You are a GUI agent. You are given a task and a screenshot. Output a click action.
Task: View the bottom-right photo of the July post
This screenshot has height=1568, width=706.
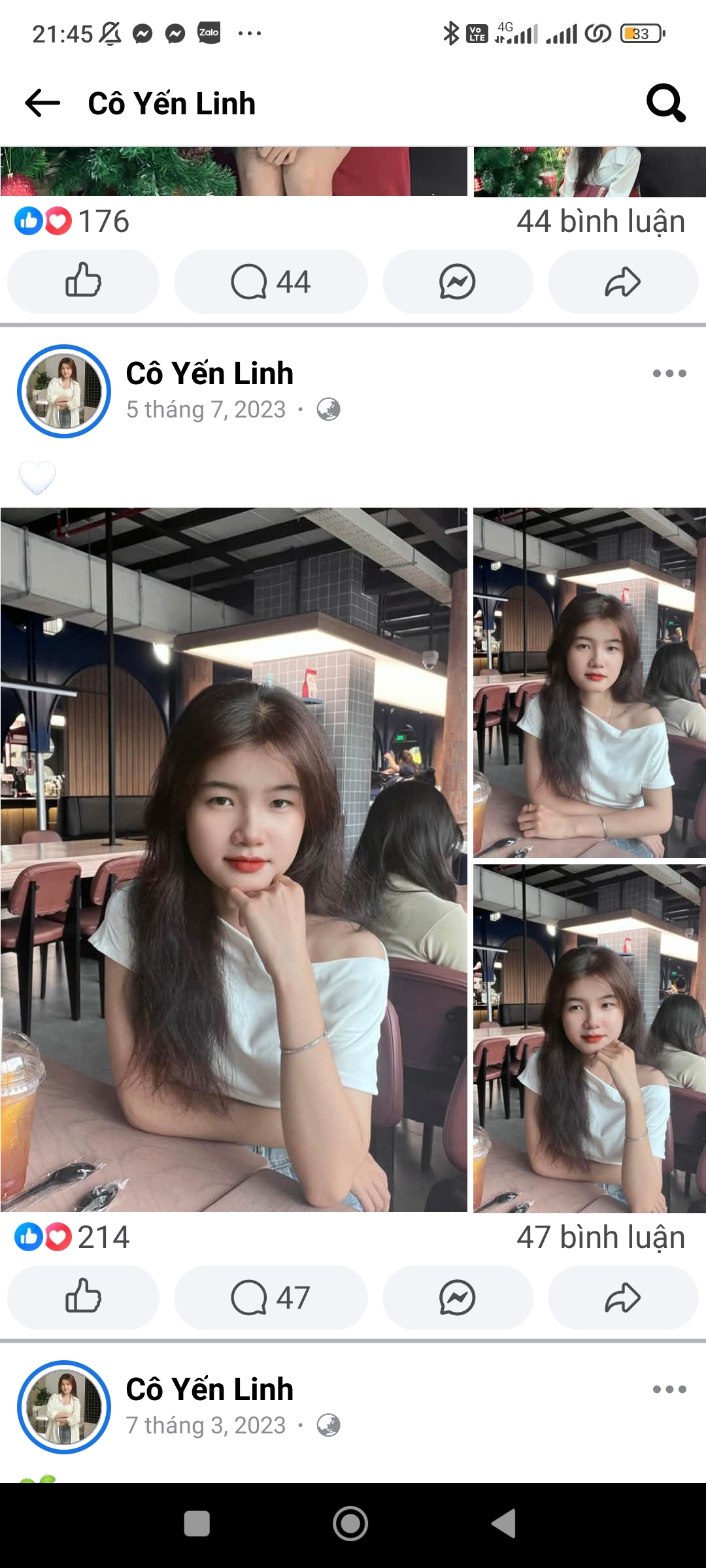click(x=590, y=1038)
